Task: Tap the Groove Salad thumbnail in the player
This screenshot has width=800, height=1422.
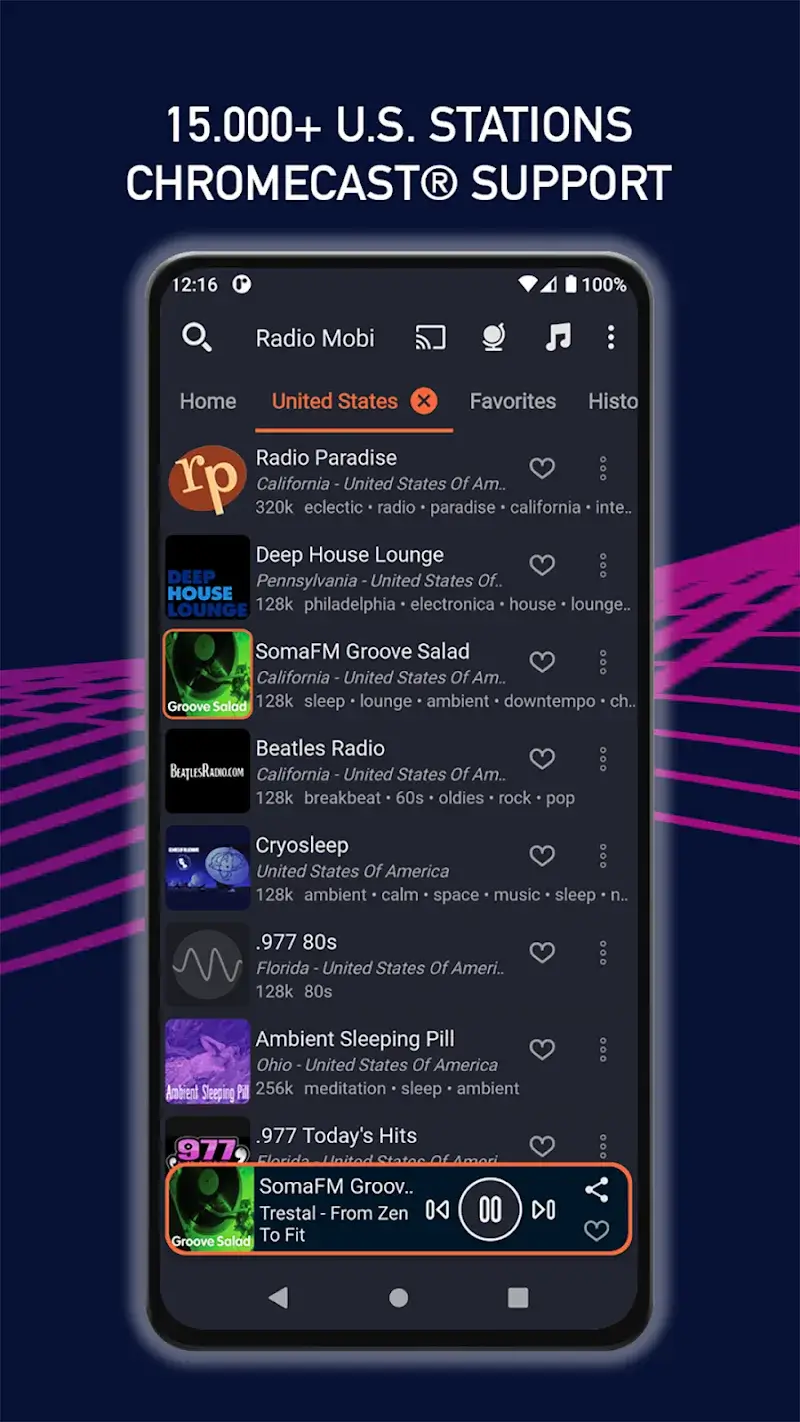Action: tap(207, 1210)
